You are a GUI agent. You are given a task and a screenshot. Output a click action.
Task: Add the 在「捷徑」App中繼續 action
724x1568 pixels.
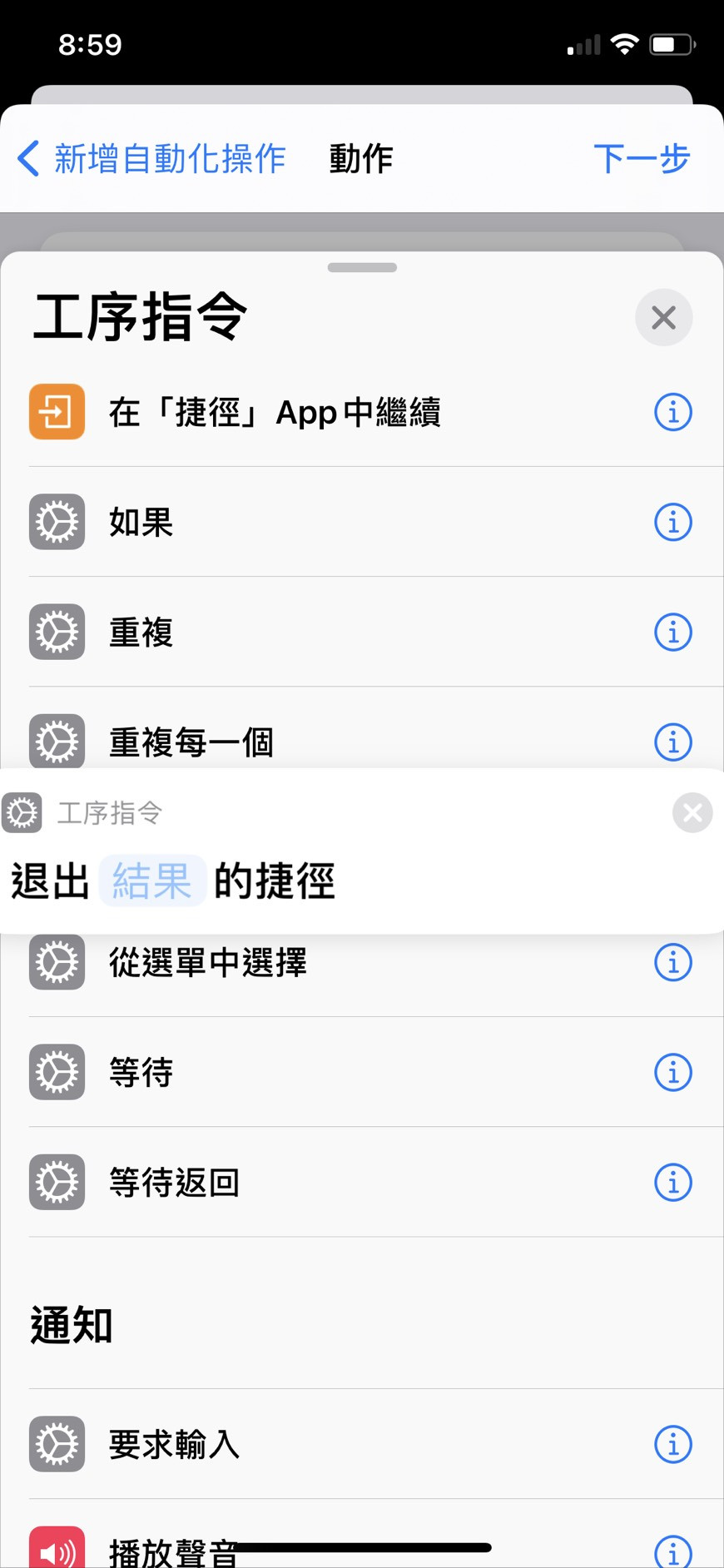(275, 412)
